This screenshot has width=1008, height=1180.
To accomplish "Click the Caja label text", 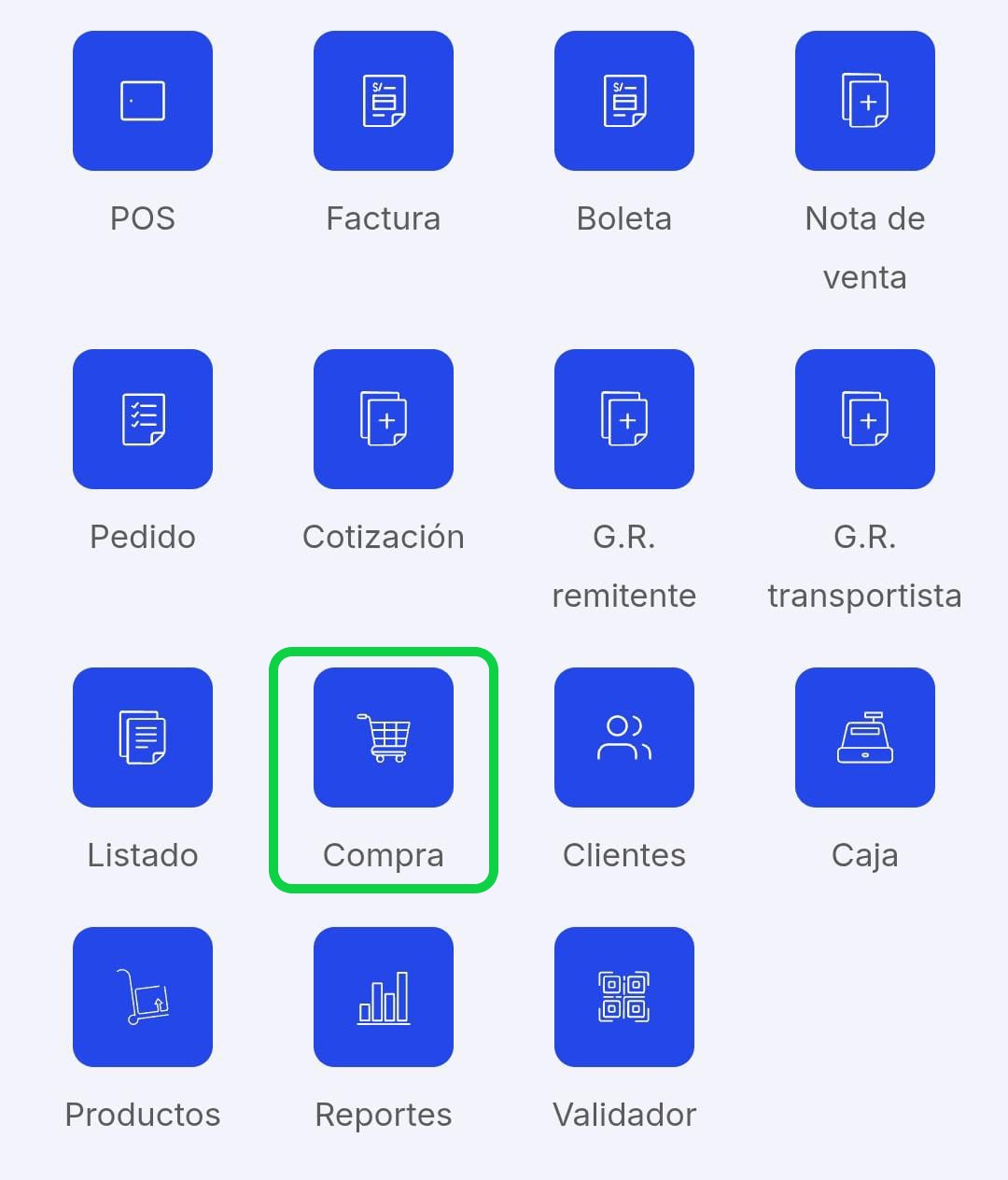I will click(864, 854).
